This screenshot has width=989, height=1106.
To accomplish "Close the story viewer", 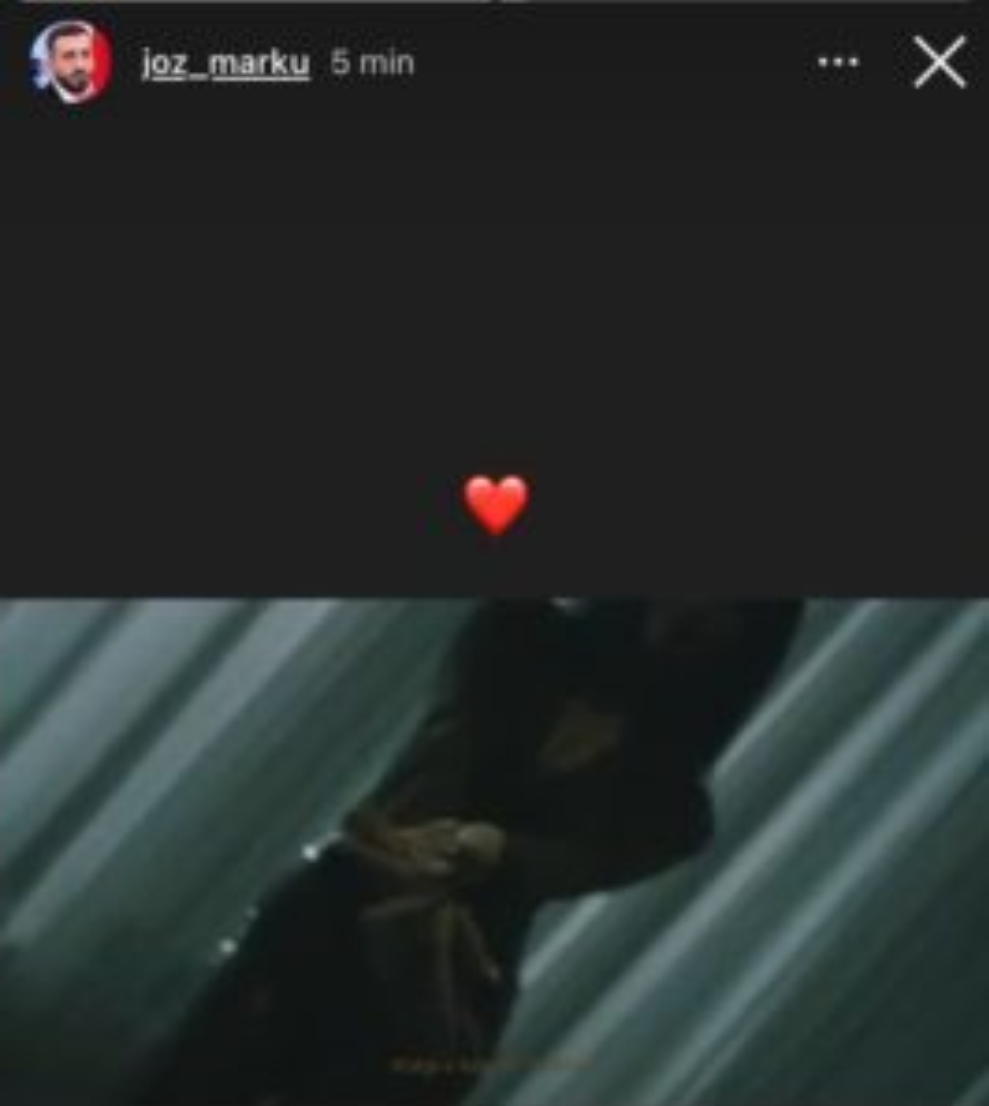I will pos(939,62).
